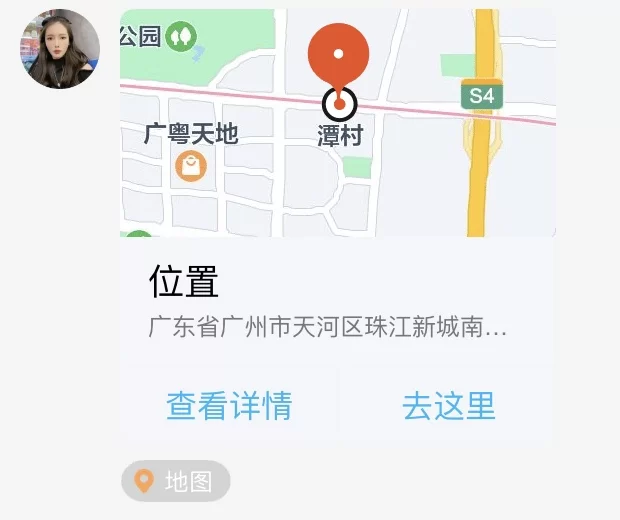Open the sender's profile avatar

[x=60, y=50]
